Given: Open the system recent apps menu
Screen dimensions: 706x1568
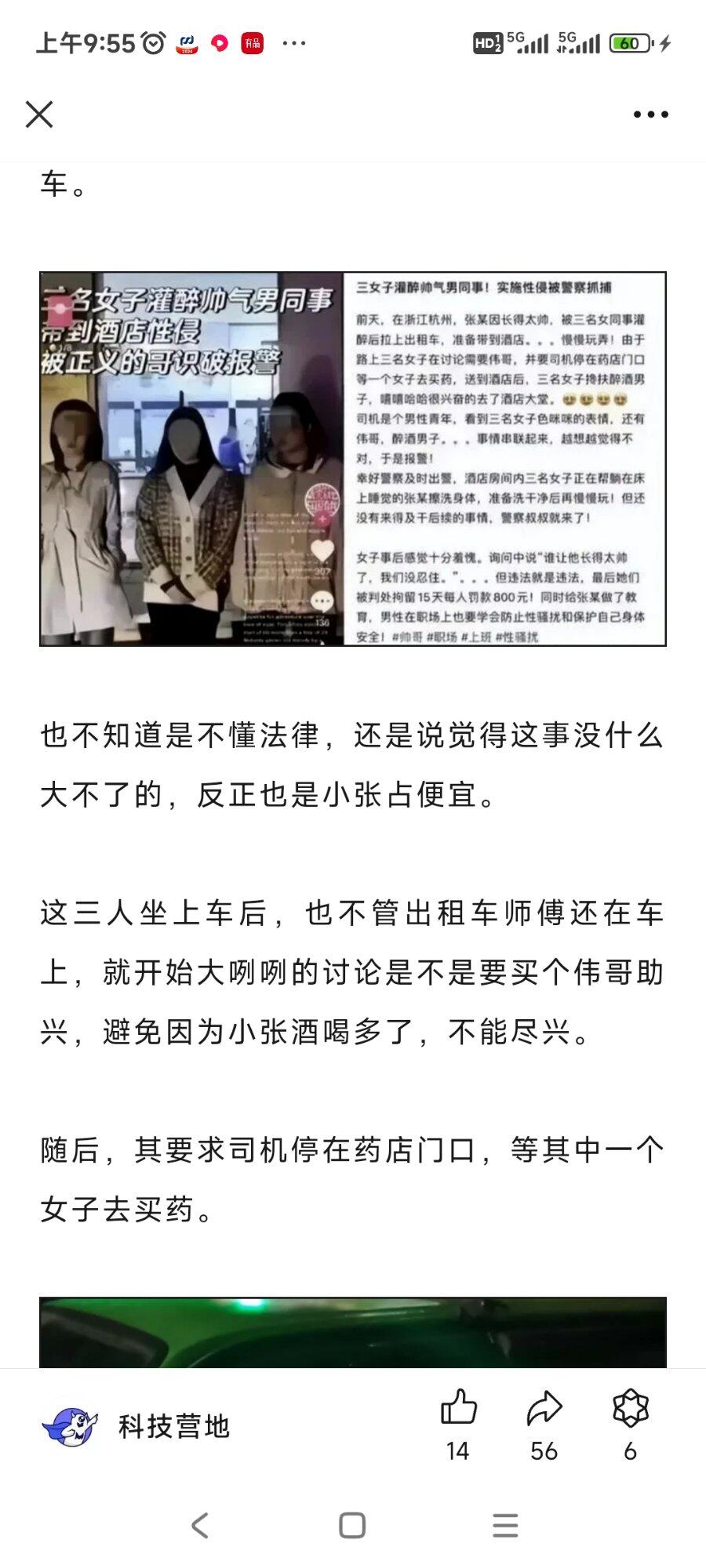Looking at the screenshot, I should click(x=505, y=1526).
